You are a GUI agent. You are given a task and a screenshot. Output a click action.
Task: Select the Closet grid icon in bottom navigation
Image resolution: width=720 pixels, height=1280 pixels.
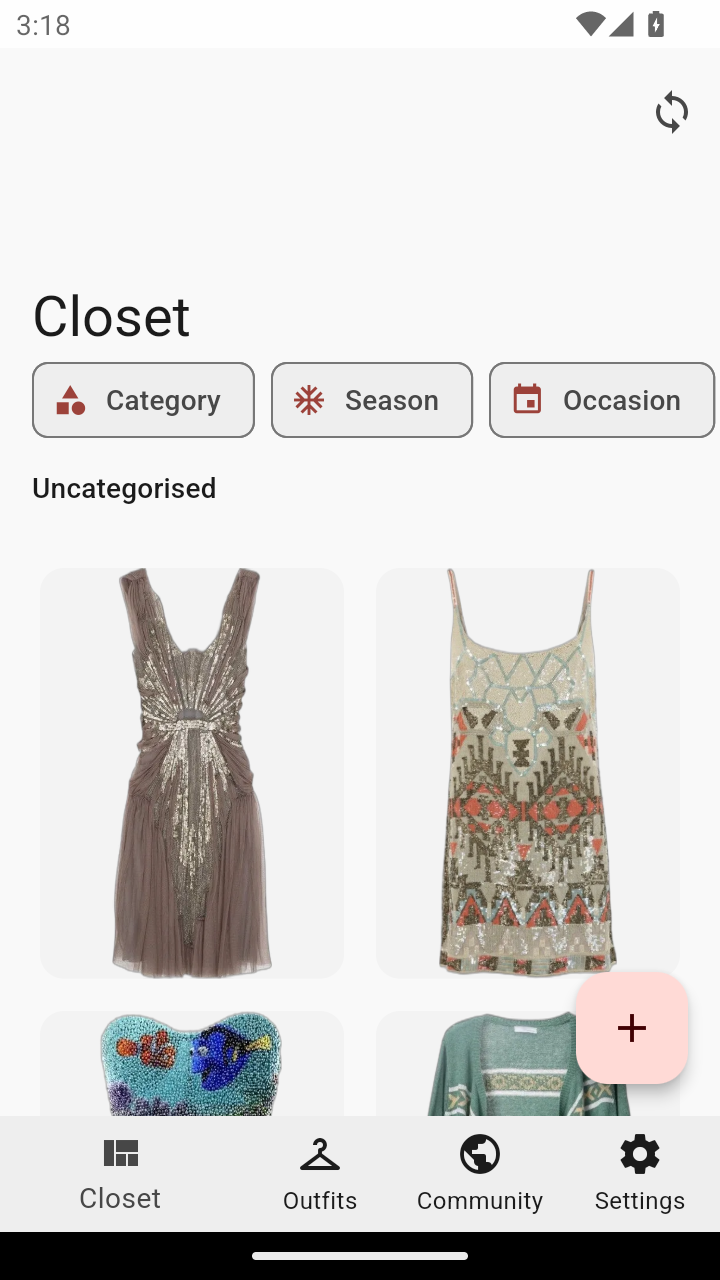pyautogui.click(x=120, y=1152)
